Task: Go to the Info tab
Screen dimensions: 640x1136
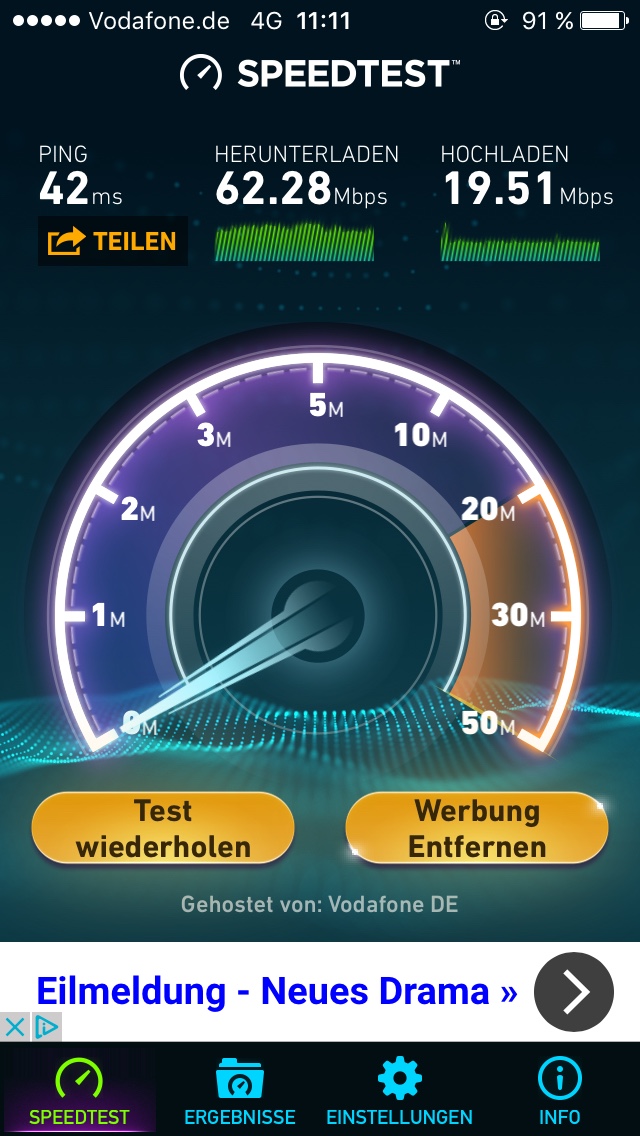Action: point(559,1092)
